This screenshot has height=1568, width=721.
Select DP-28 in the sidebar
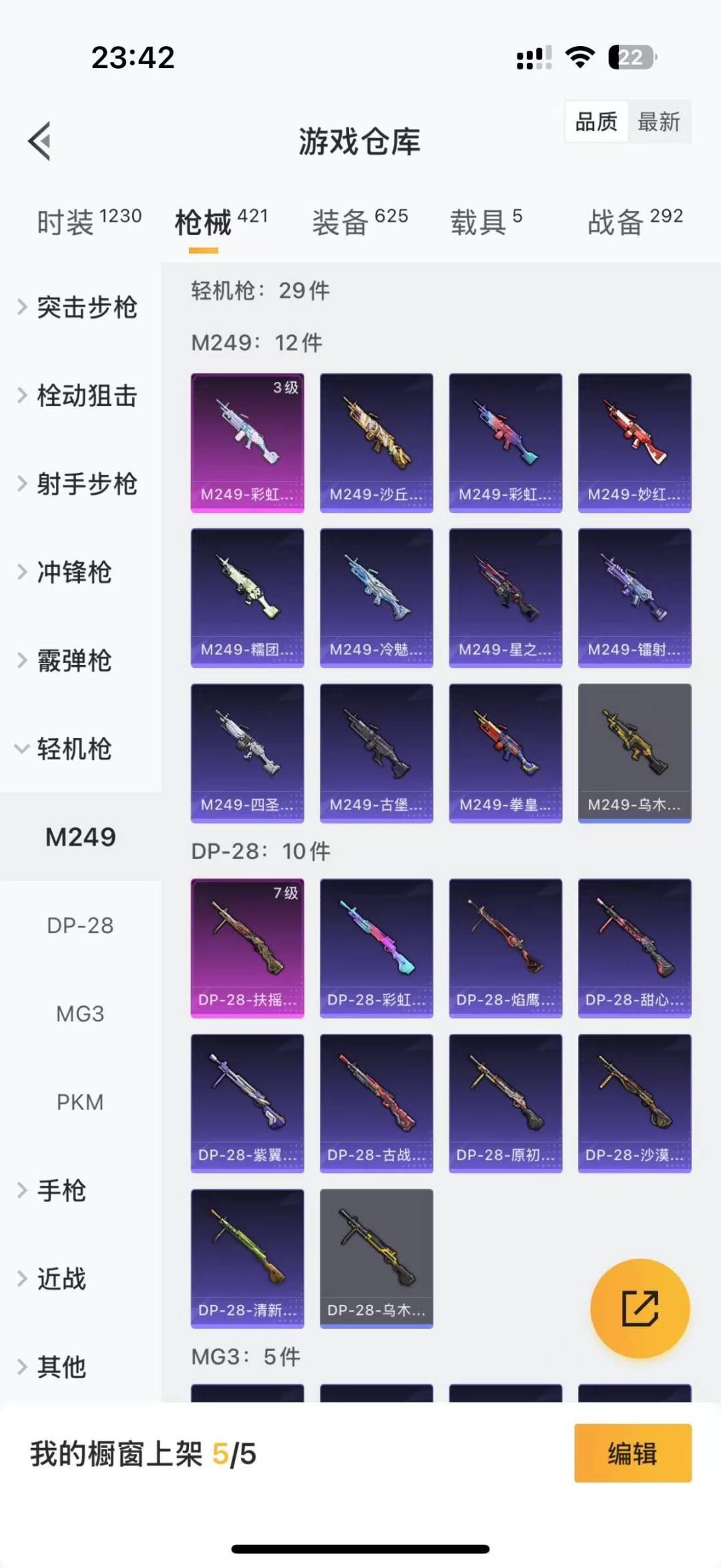(x=80, y=926)
